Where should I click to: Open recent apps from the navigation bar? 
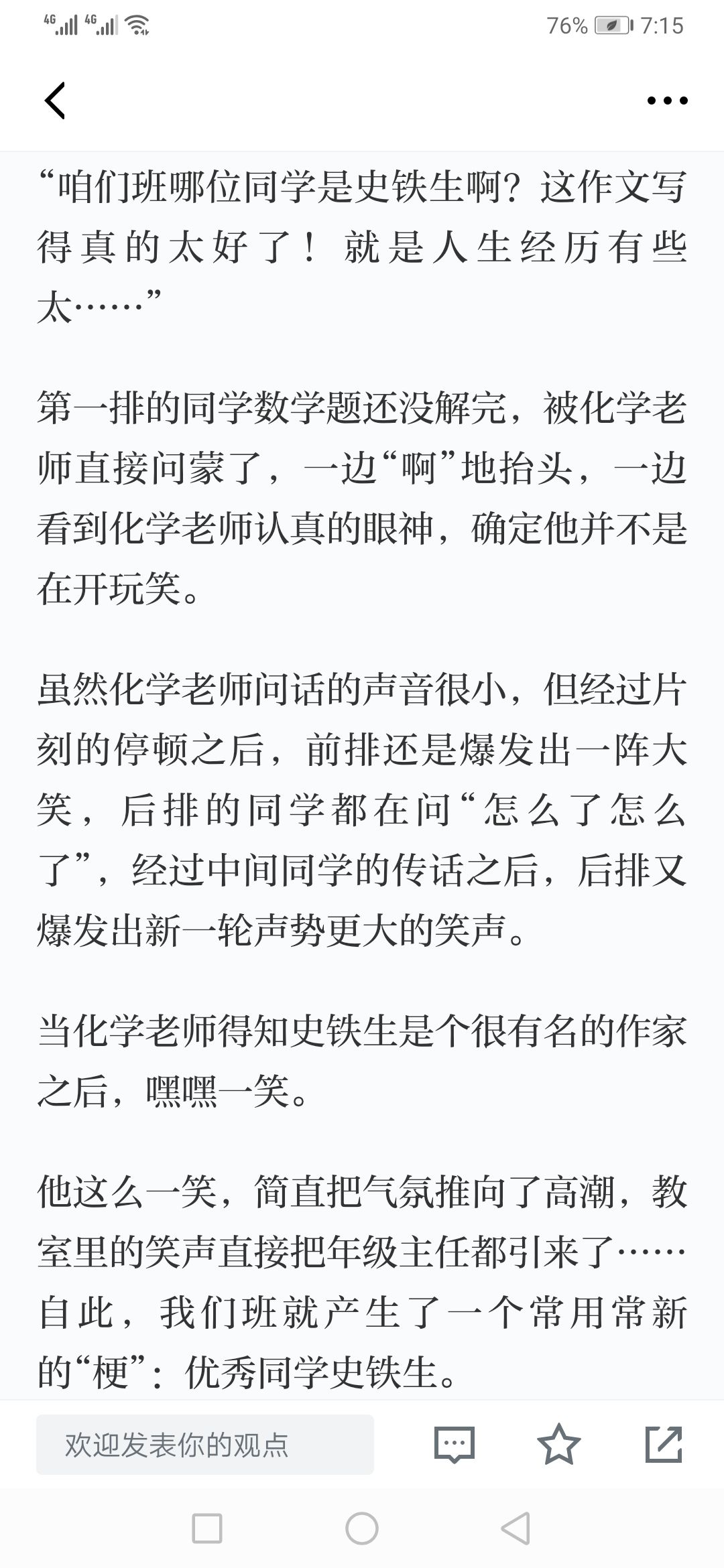[x=207, y=1529]
